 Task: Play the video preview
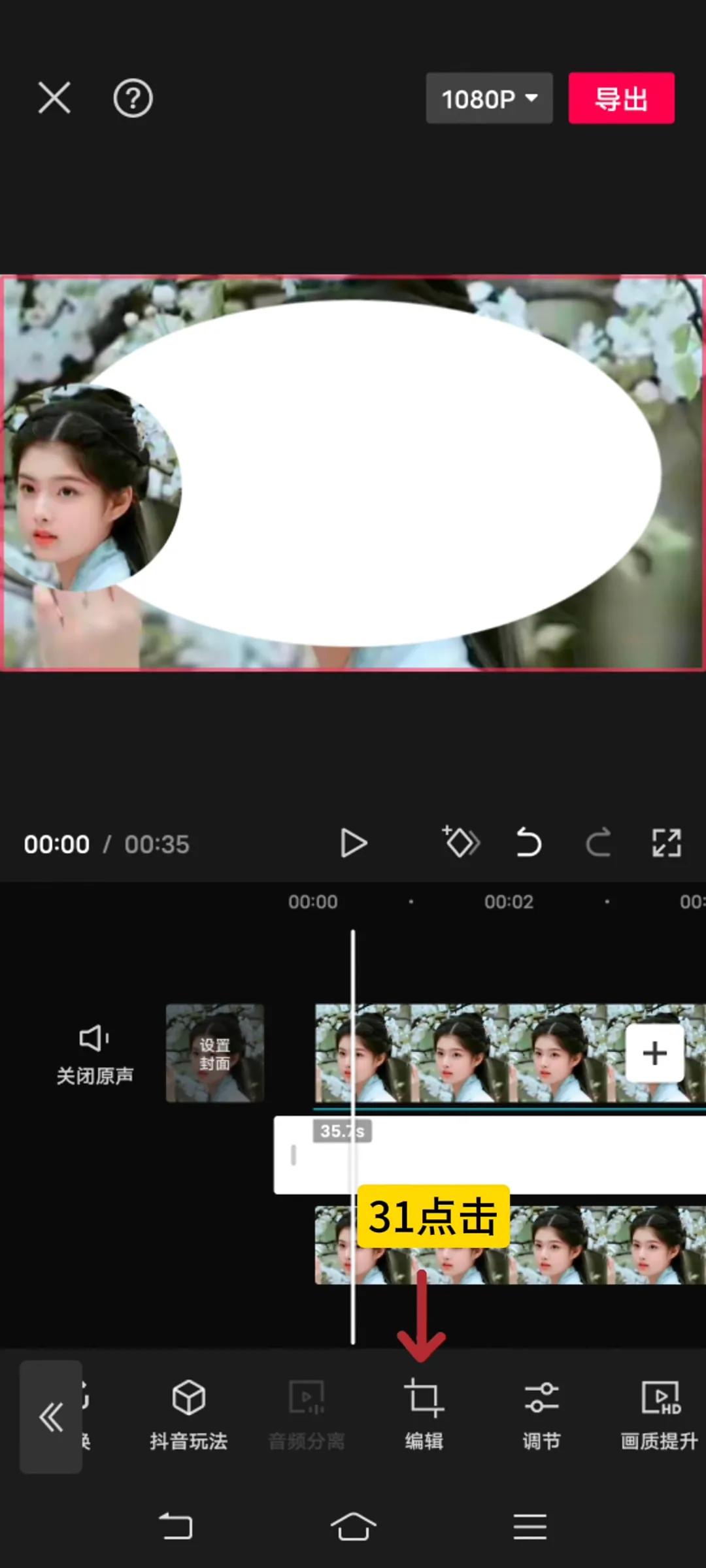354,843
